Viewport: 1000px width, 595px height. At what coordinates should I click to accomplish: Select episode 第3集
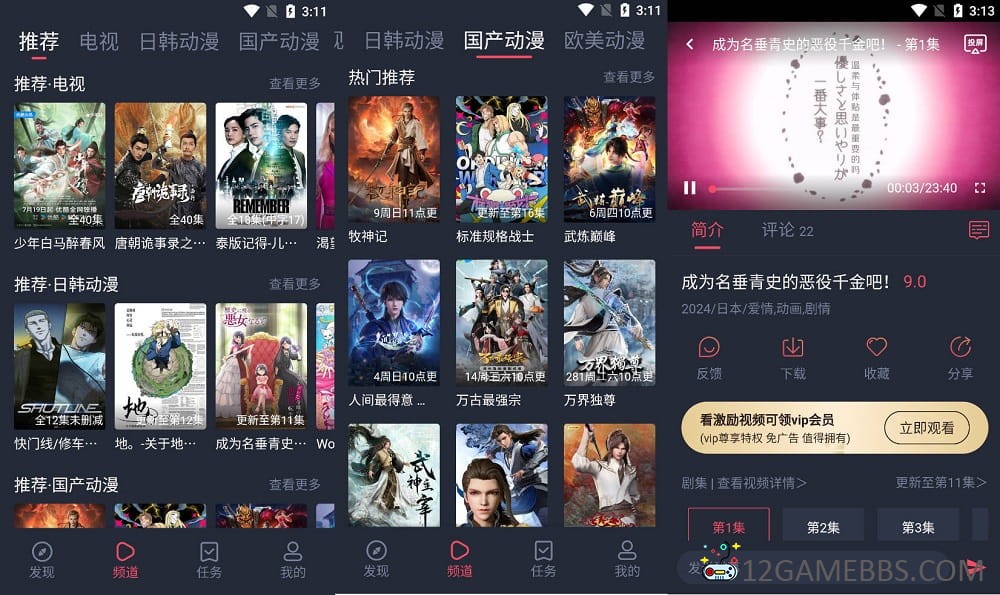[x=918, y=527]
